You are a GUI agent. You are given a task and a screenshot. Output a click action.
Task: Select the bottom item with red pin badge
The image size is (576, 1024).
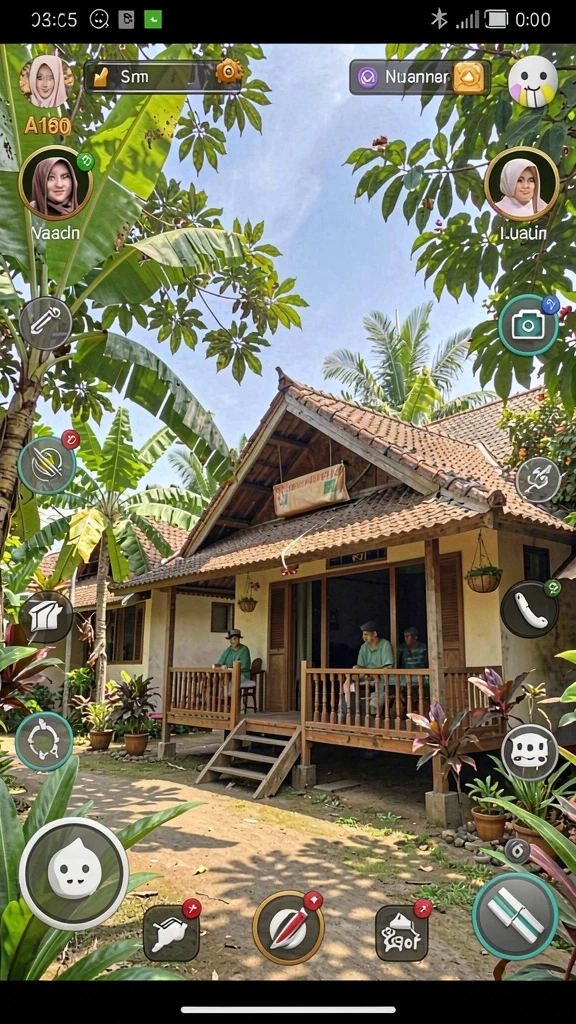(x=404, y=931)
